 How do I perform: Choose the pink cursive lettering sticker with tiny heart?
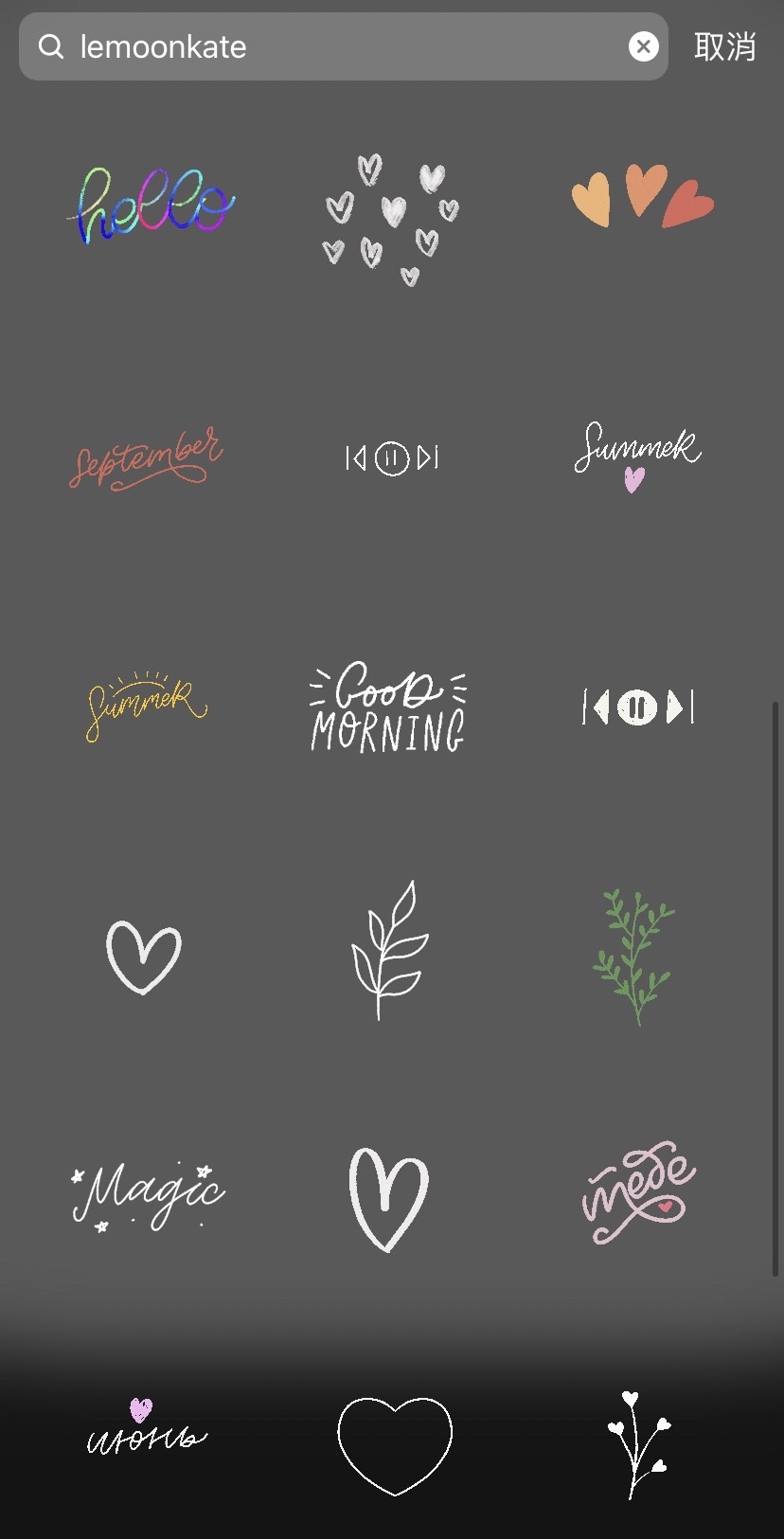coord(638,1195)
